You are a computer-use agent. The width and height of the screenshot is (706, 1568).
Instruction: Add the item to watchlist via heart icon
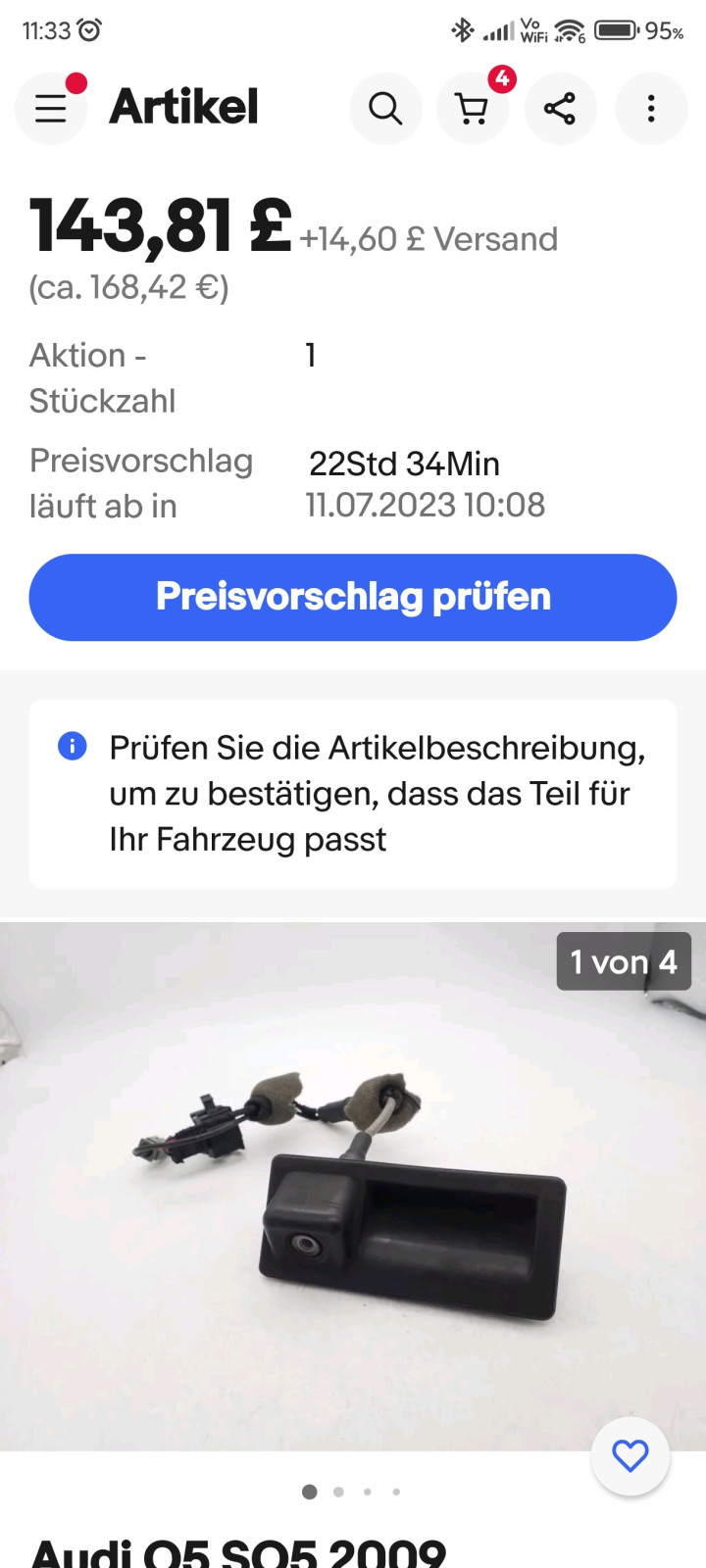click(x=630, y=1456)
